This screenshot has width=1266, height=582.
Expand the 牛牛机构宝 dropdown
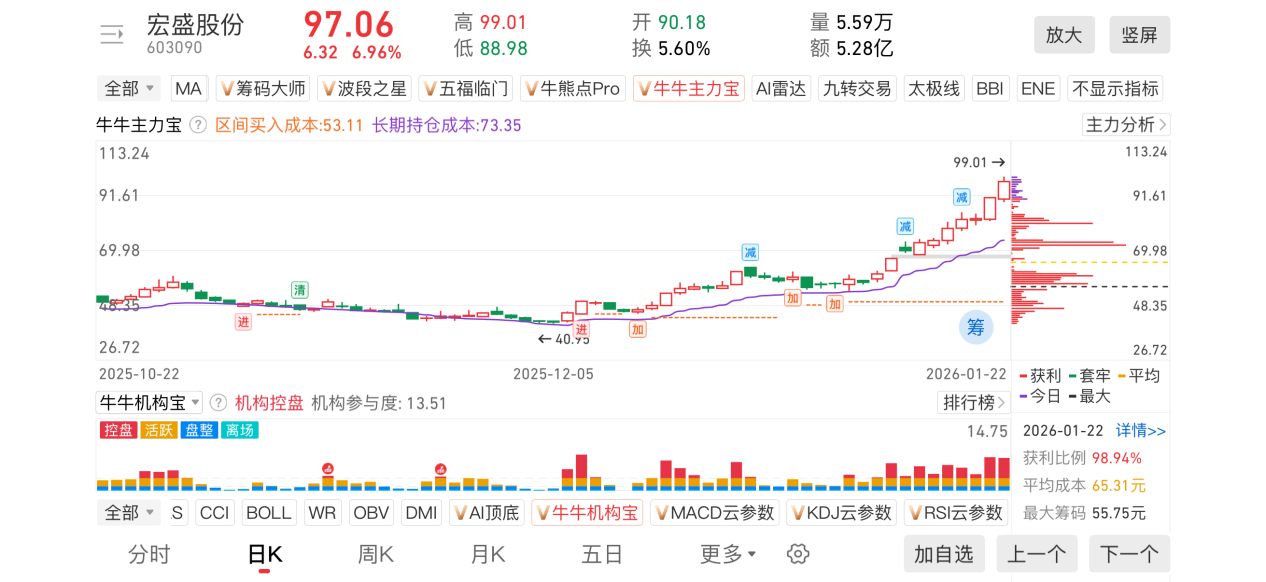coord(149,403)
